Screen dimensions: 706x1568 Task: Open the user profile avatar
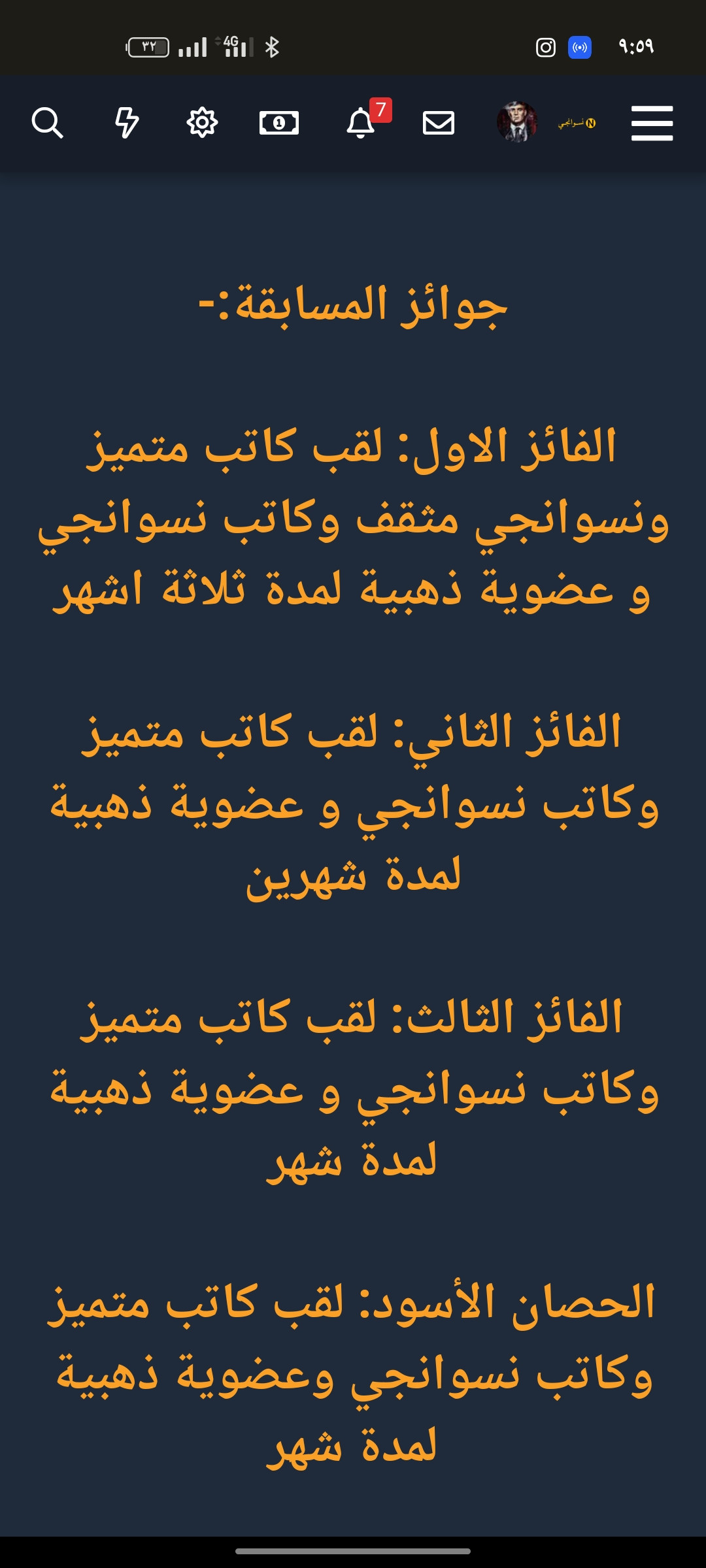pyautogui.click(x=517, y=122)
